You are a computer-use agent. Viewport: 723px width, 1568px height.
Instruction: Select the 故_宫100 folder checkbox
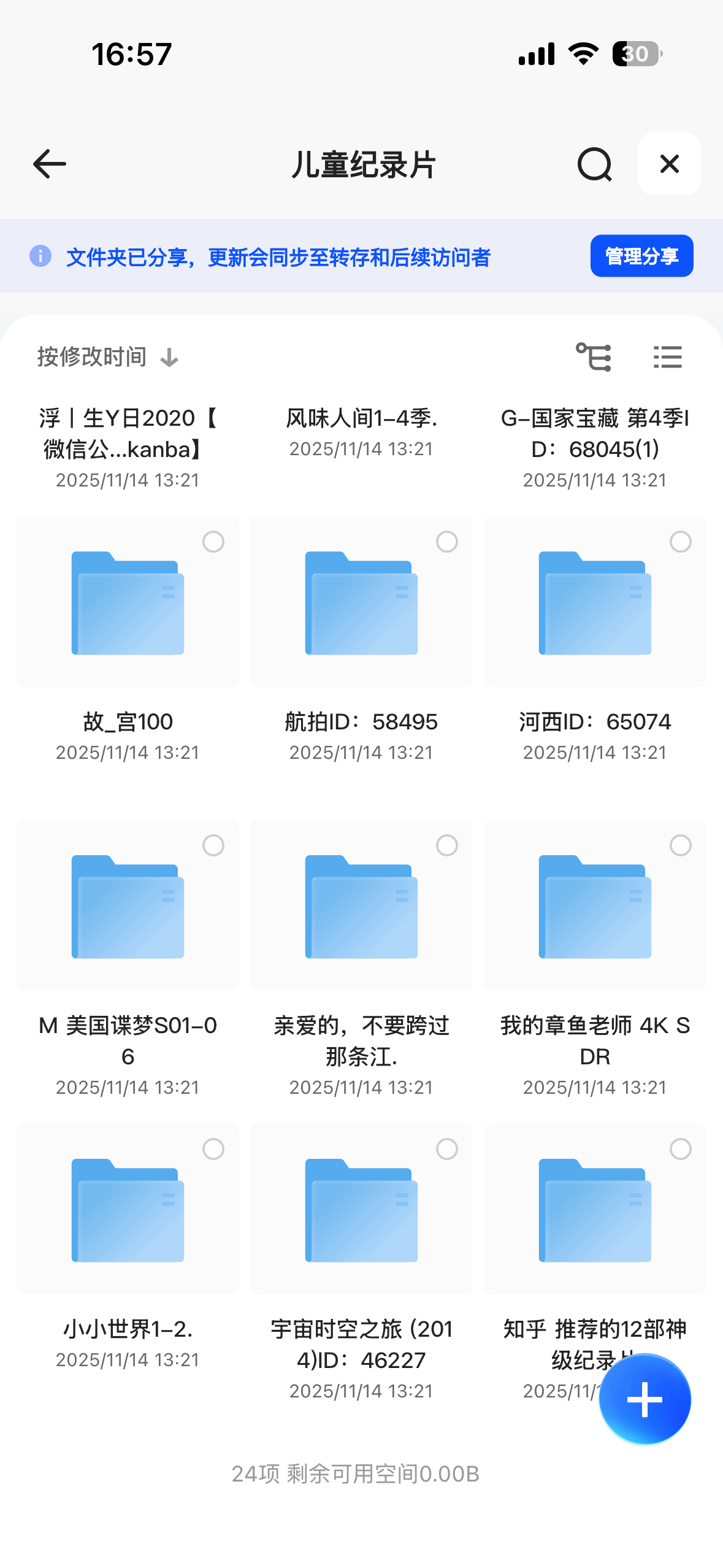[x=213, y=542]
